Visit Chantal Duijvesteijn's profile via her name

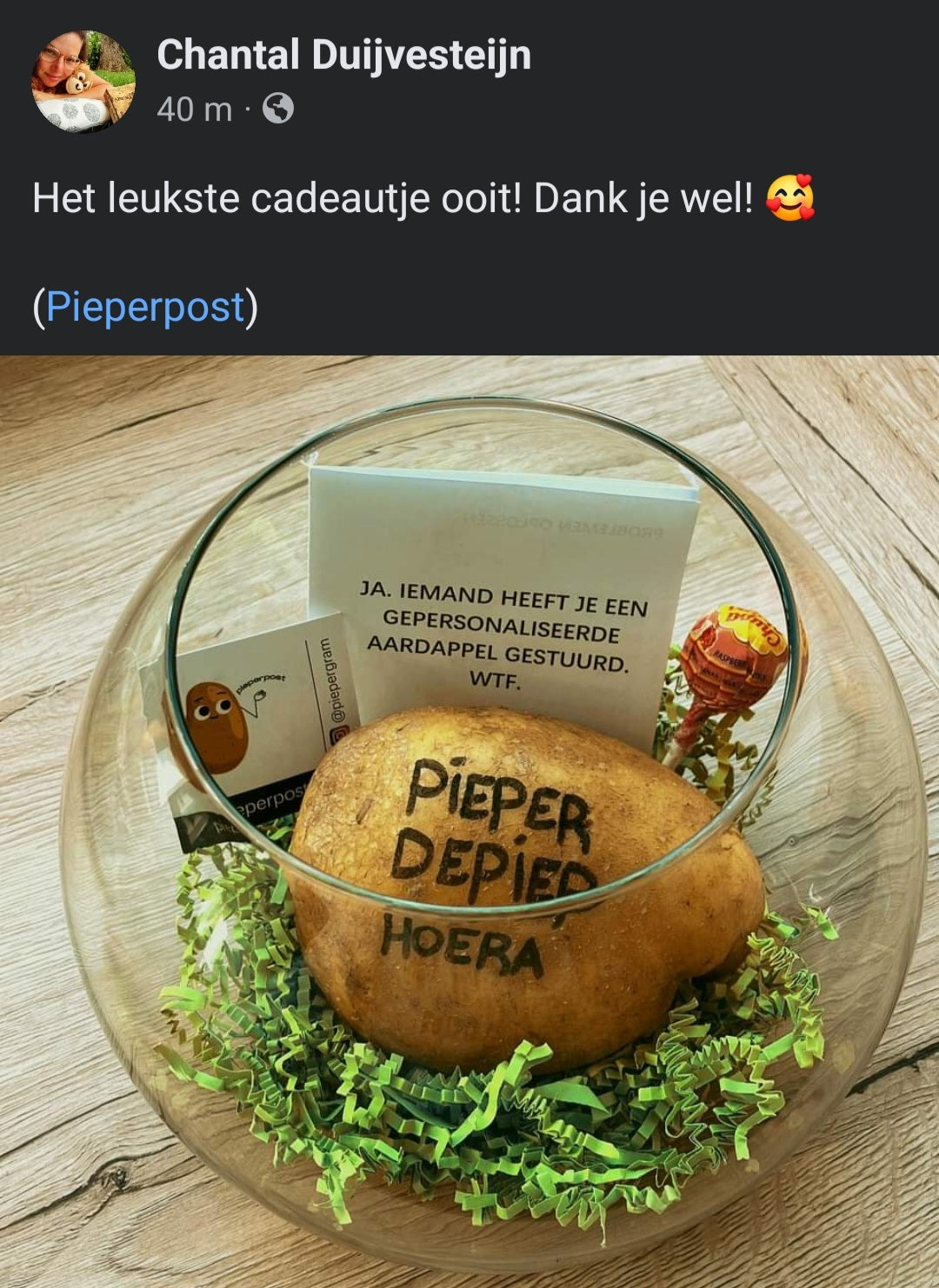343,55
